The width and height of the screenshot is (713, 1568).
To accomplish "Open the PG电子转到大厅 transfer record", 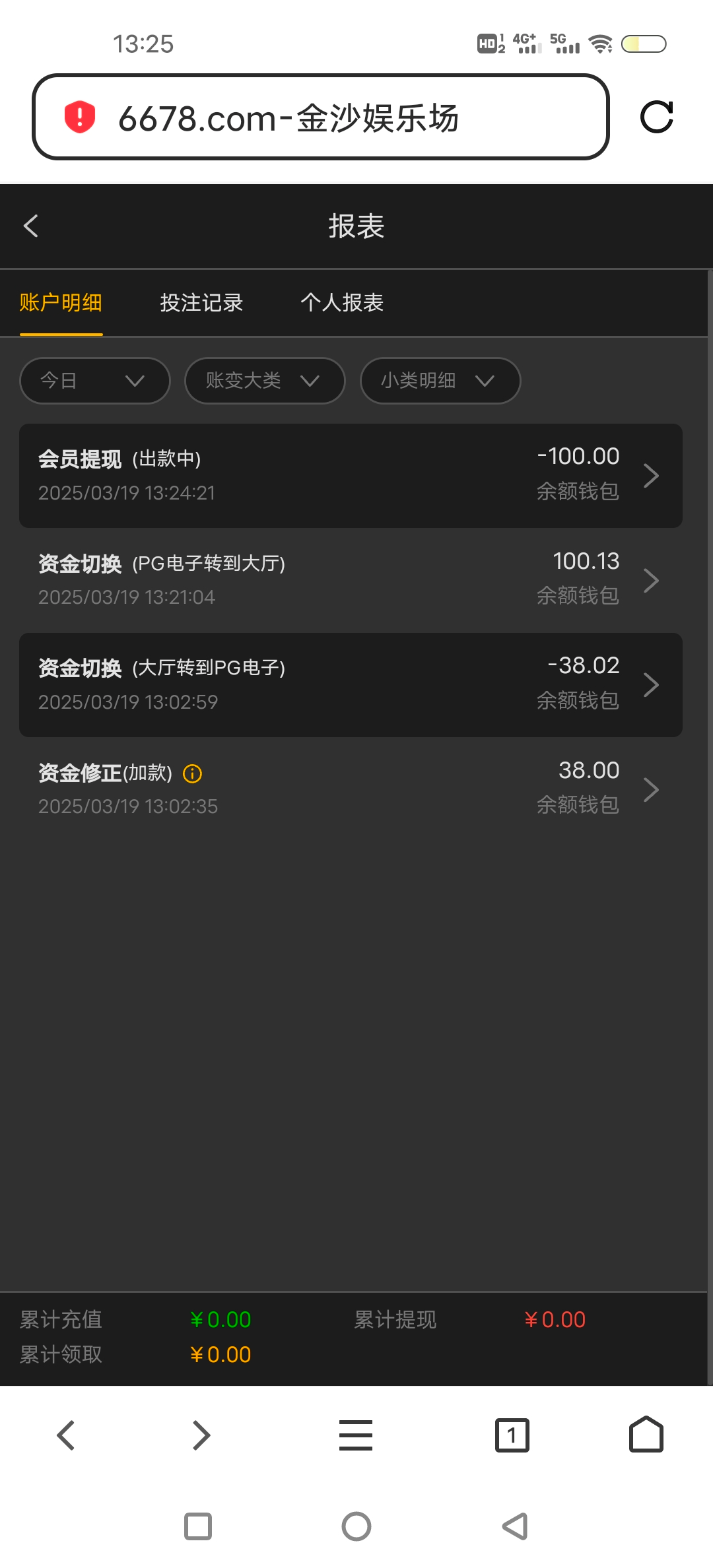I will click(x=350, y=579).
